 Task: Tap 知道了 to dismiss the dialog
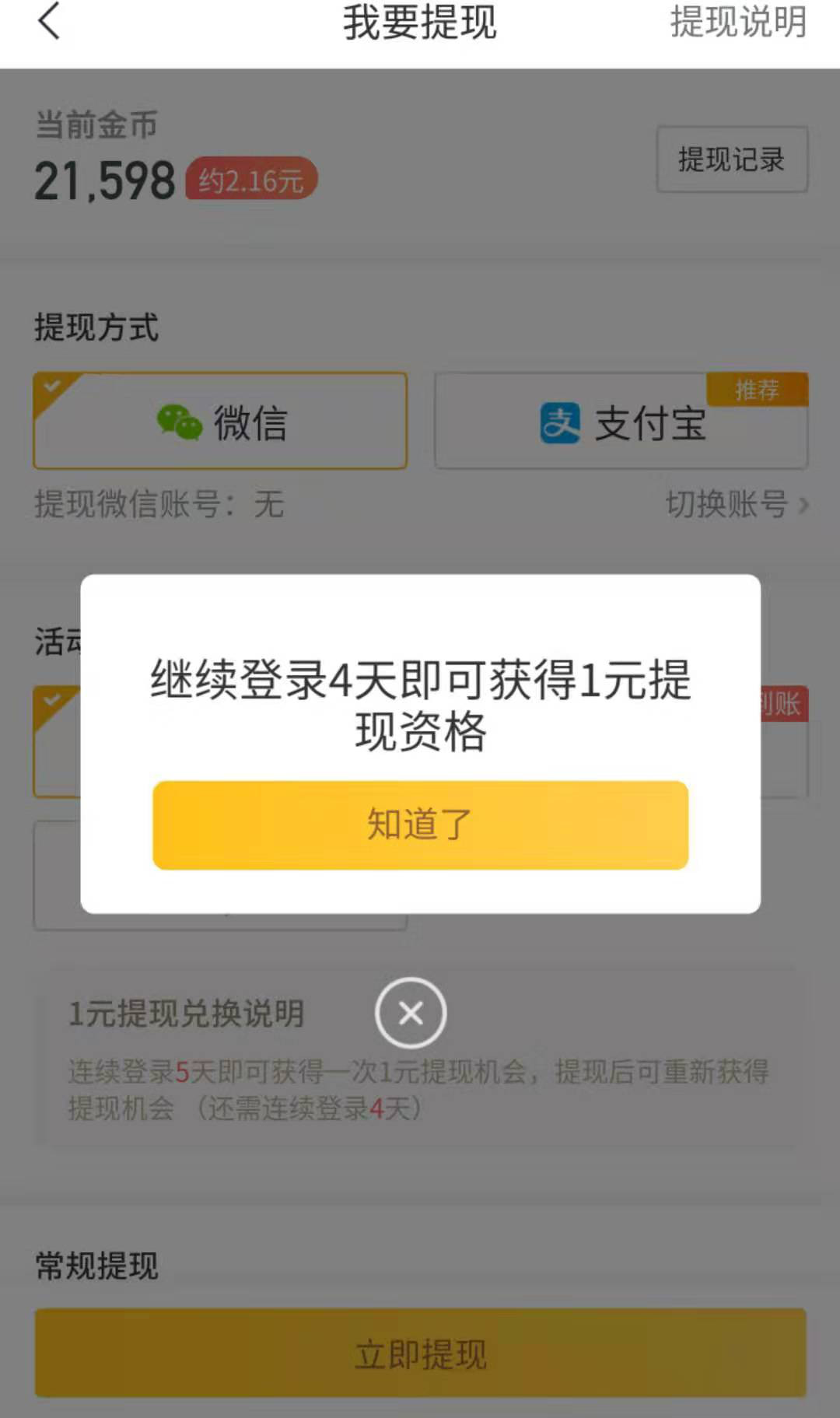[420, 826]
